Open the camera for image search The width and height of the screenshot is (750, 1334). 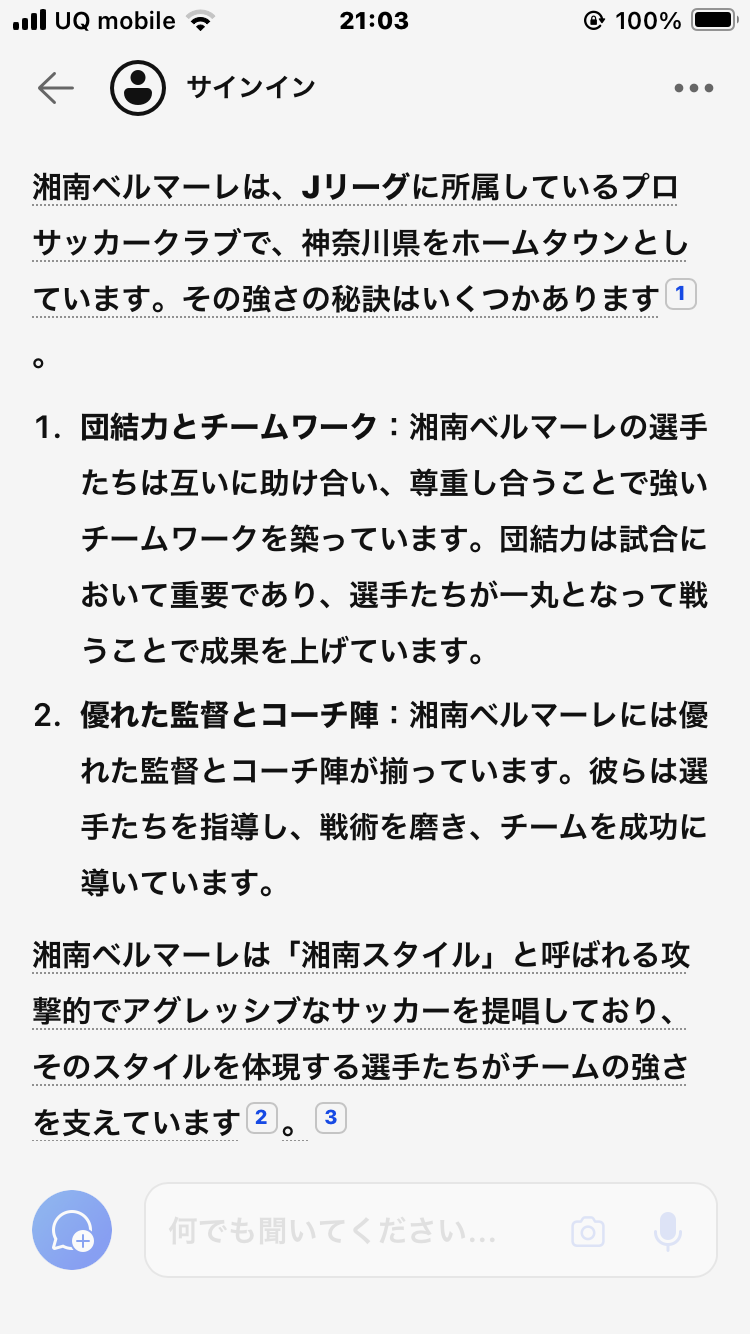tap(588, 1232)
